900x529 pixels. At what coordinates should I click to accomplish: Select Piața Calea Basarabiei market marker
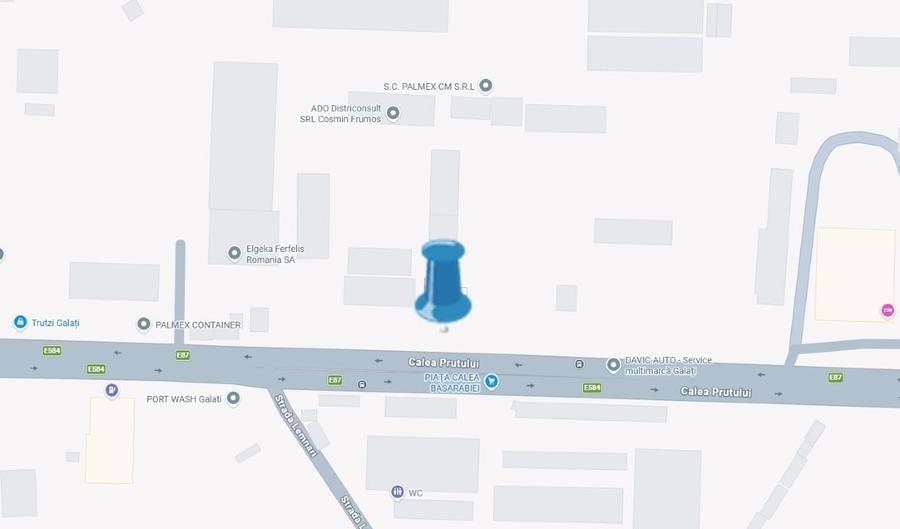[492, 381]
